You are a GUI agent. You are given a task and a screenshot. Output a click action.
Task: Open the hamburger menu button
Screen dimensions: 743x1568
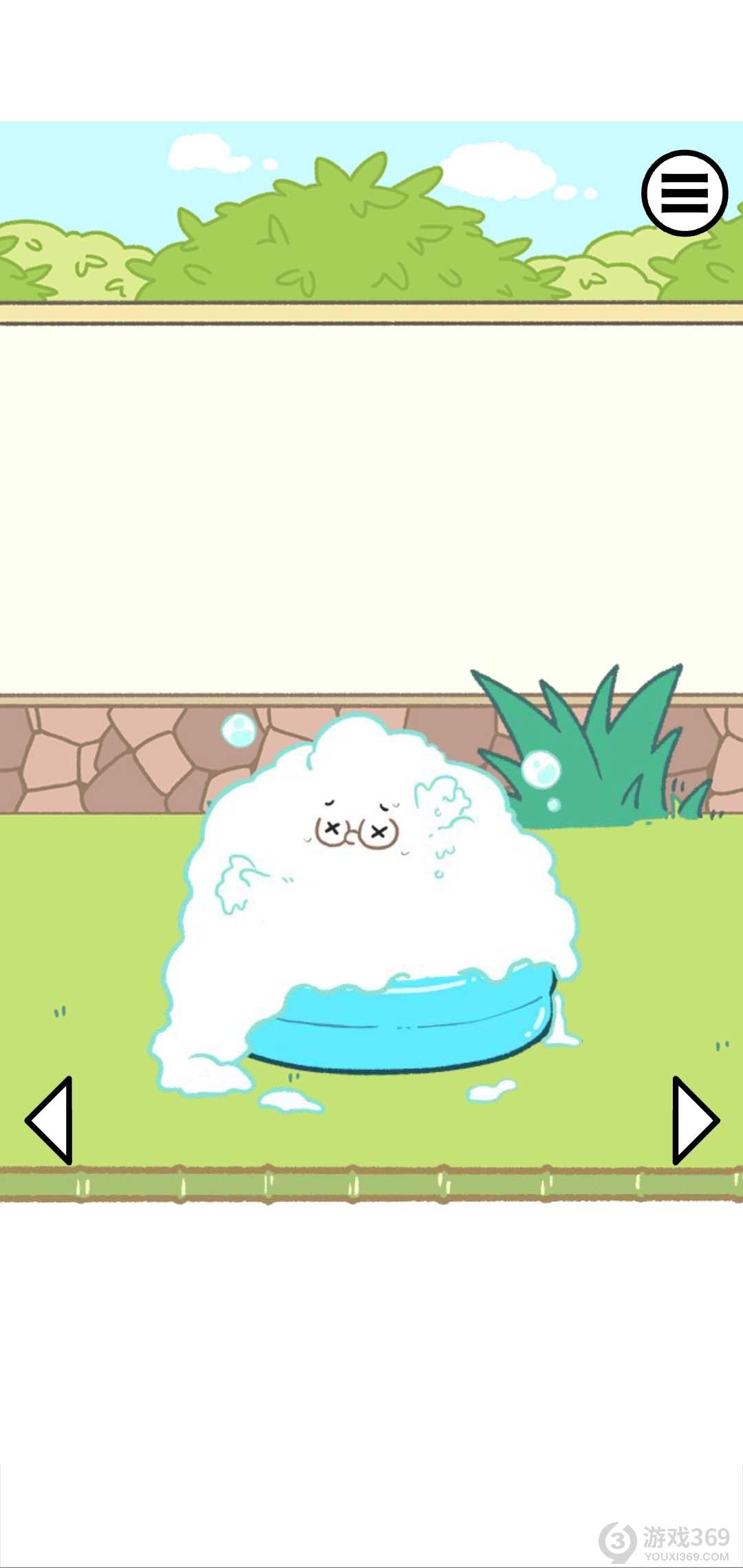point(685,193)
